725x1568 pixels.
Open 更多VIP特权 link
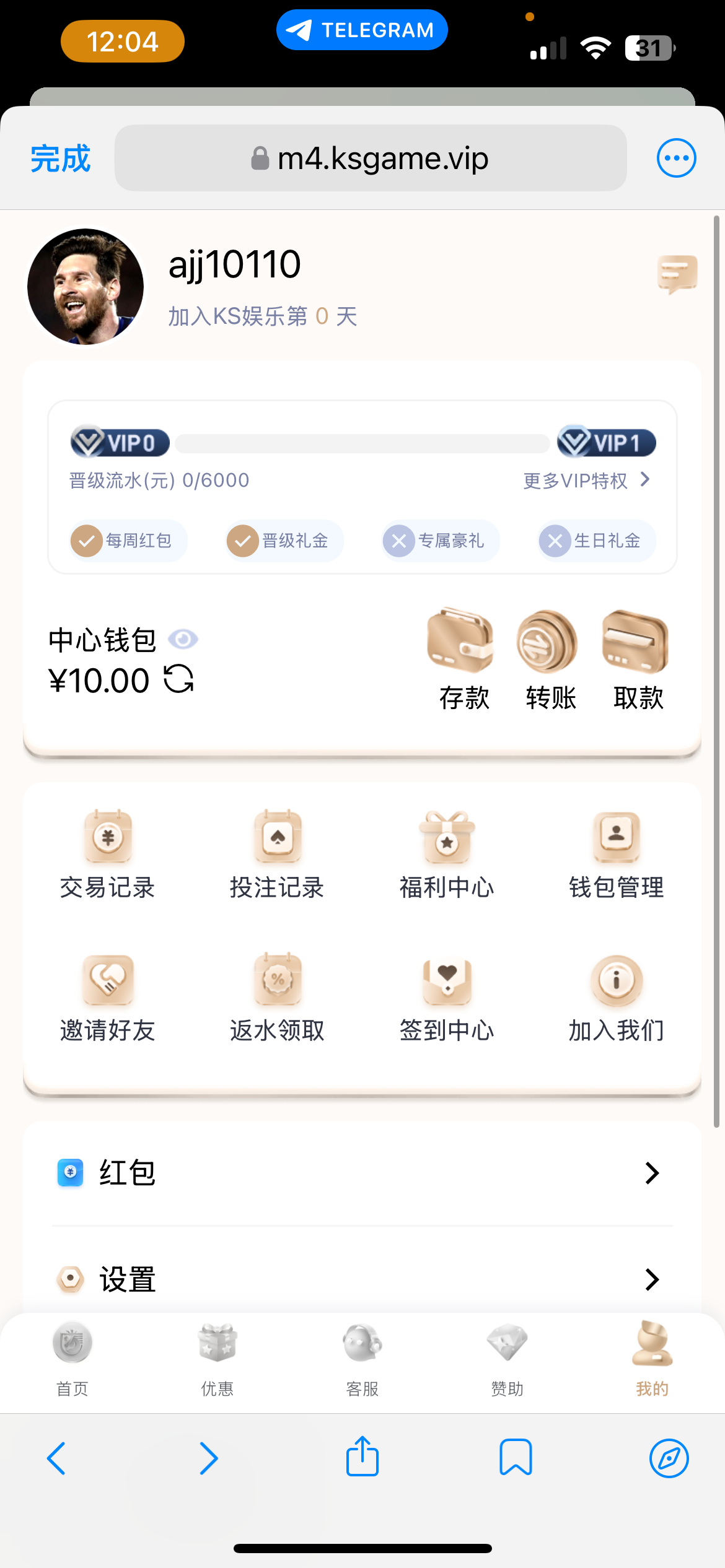coord(586,481)
